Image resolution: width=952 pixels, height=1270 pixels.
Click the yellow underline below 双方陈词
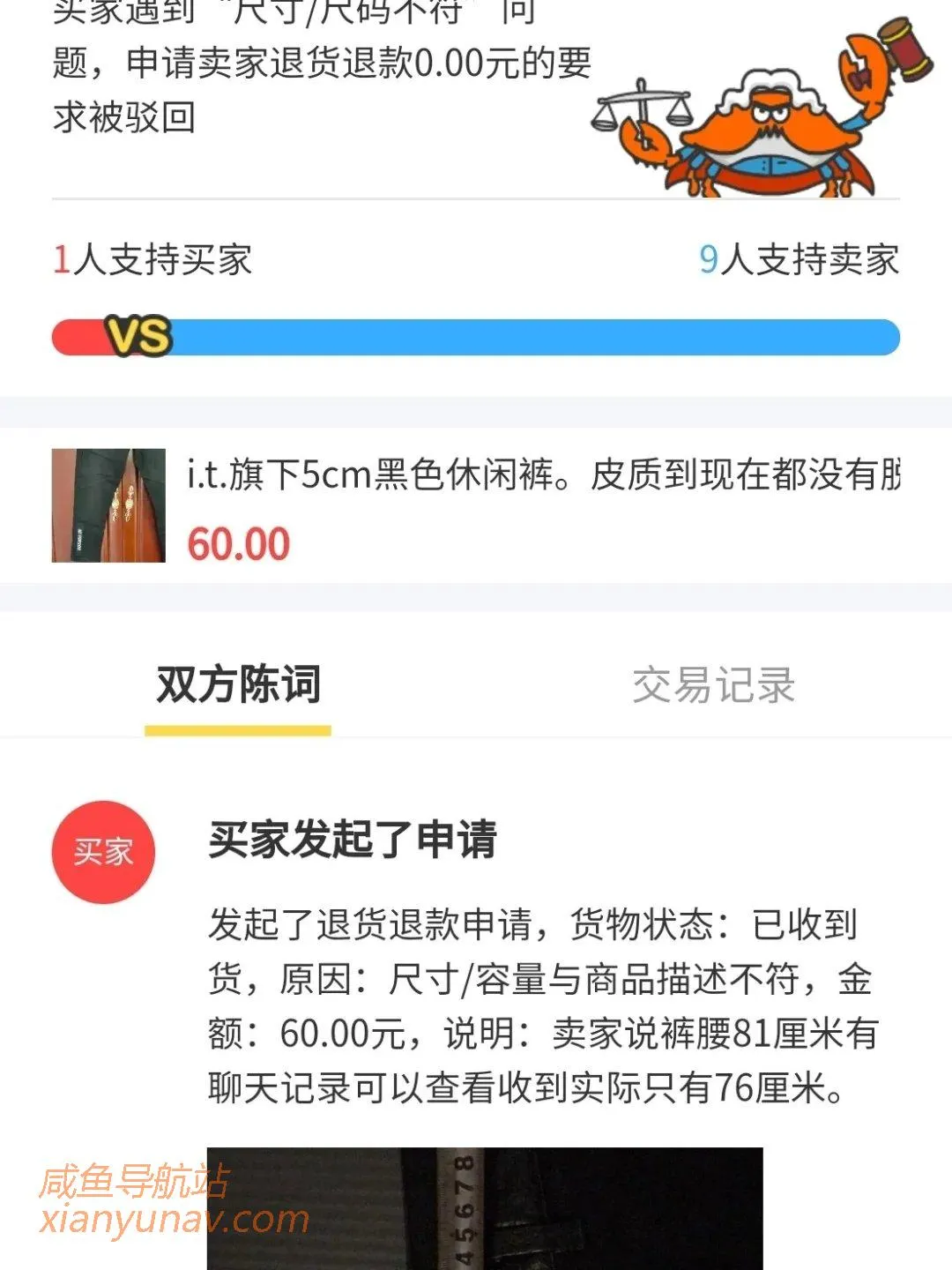point(238,728)
